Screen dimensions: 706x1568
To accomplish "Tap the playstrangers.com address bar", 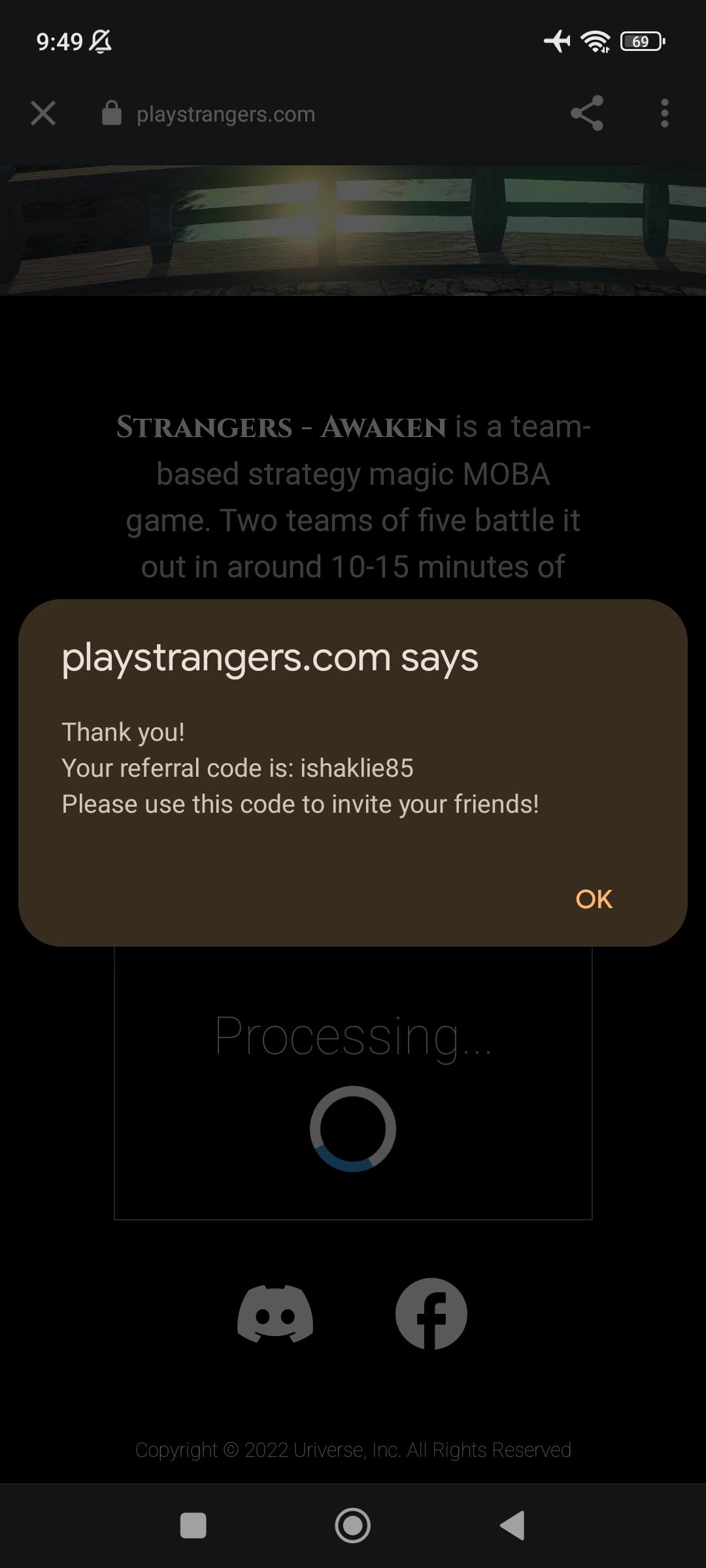I will [225, 114].
